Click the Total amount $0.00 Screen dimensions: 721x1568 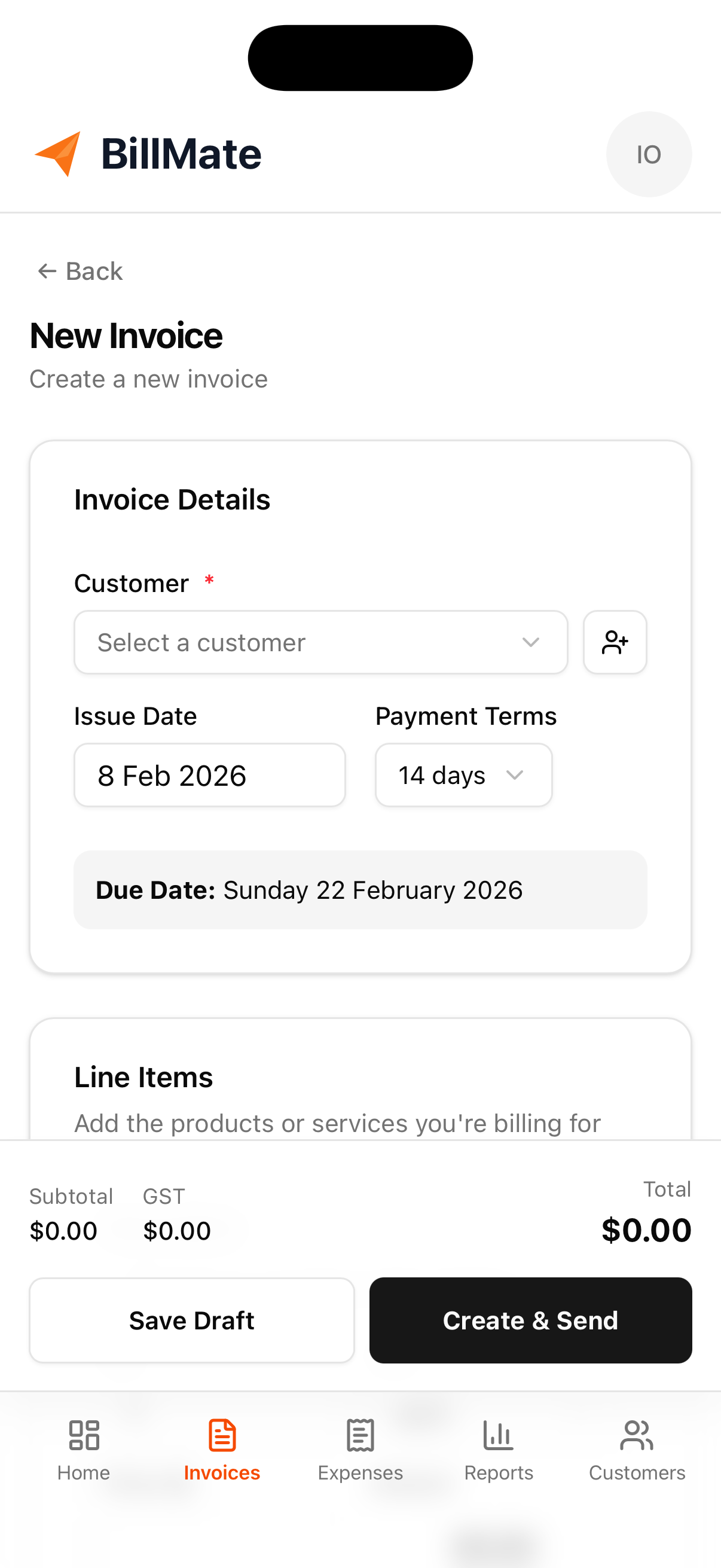[x=646, y=1230]
